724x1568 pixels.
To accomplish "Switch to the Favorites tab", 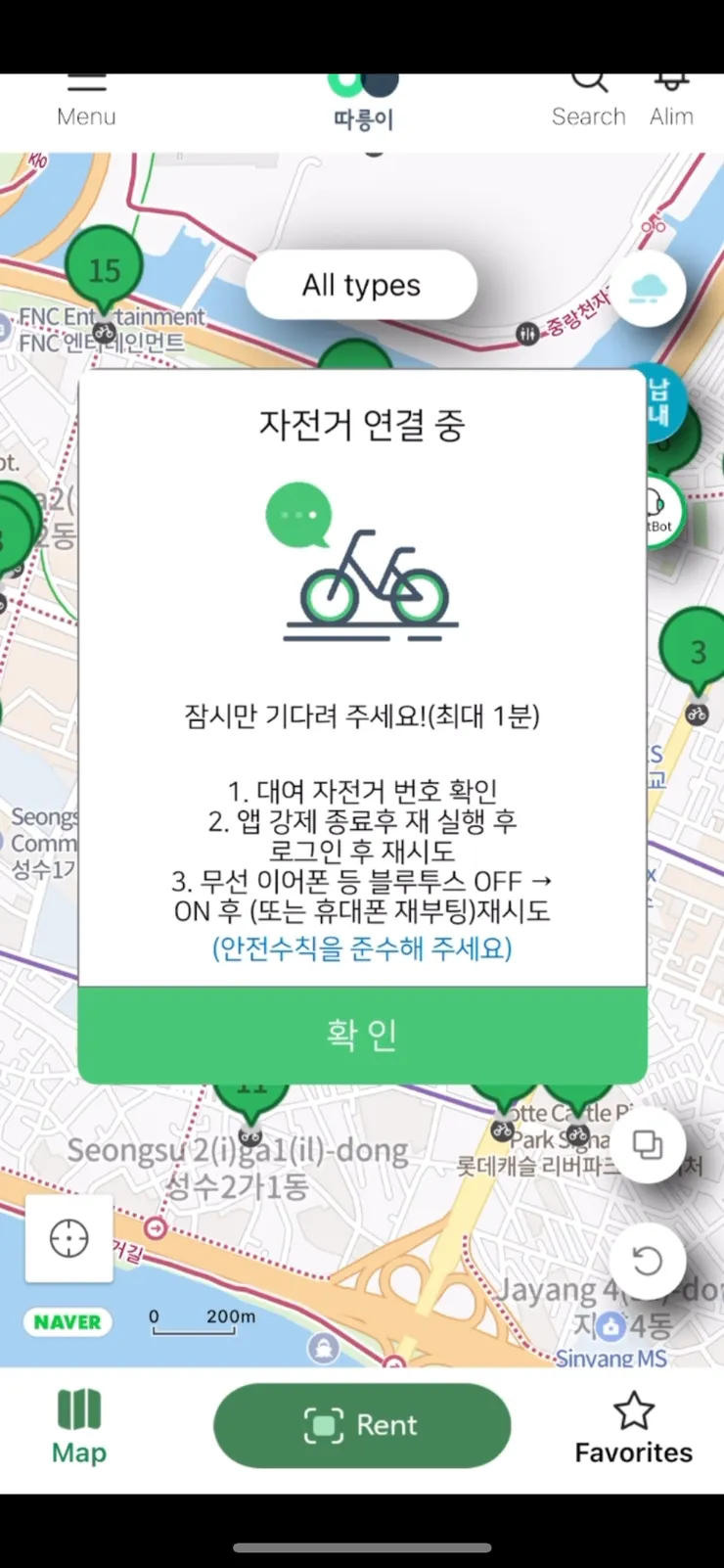I will coord(633,1428).
